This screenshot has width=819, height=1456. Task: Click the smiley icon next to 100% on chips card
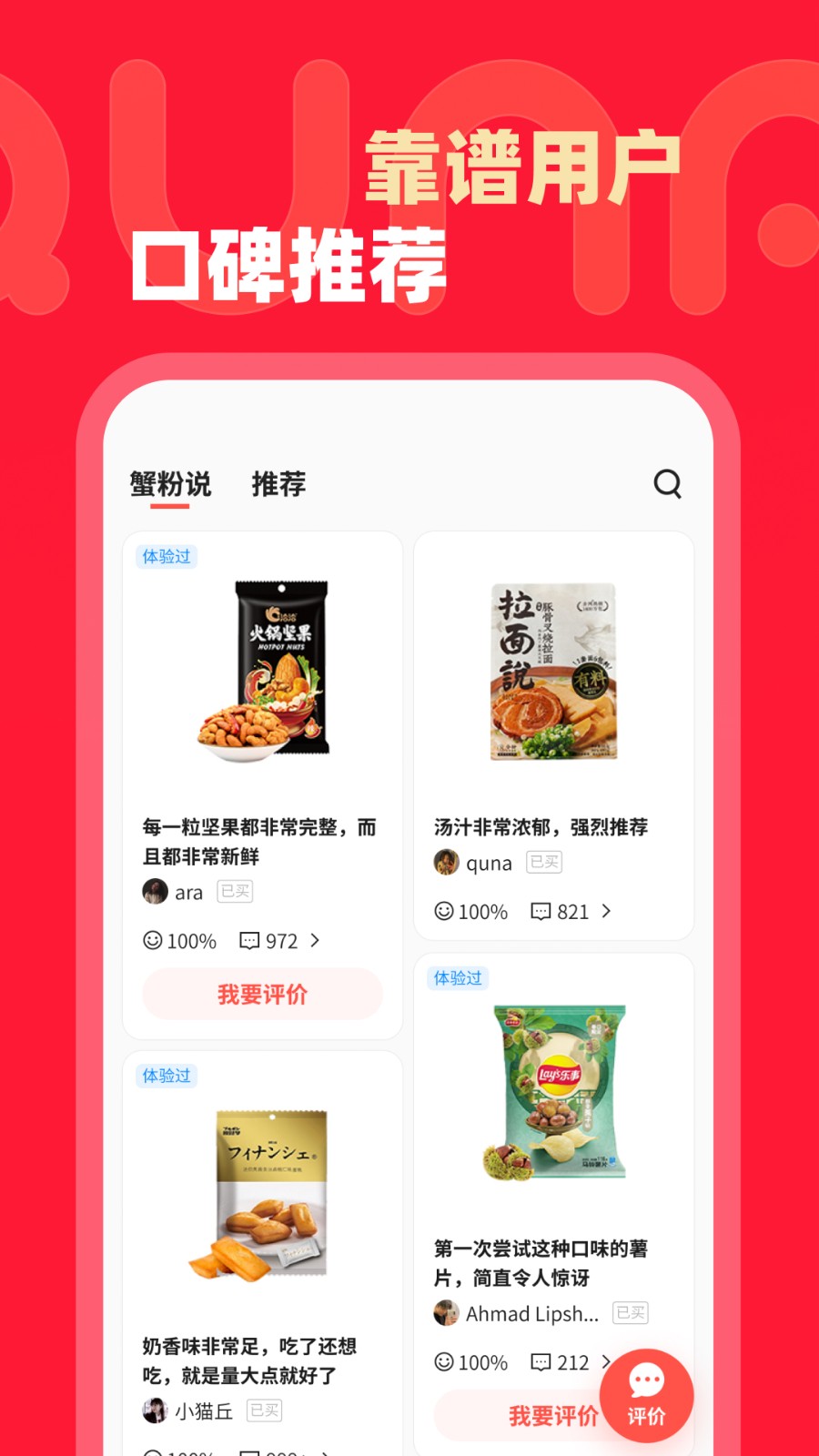pos(443,1362)
